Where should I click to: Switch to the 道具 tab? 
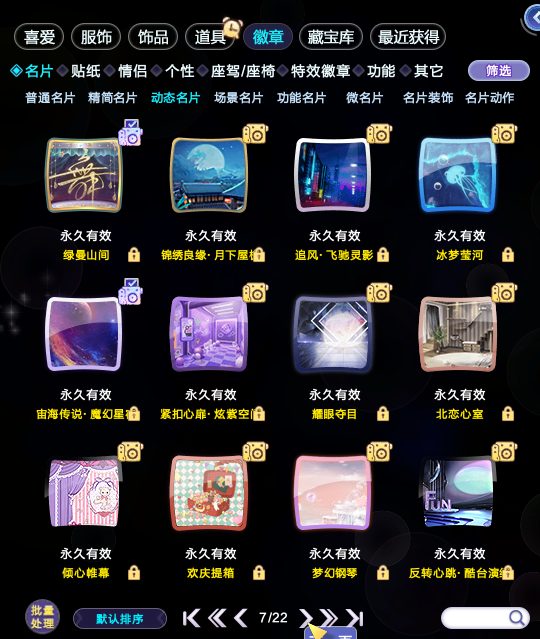210,37
